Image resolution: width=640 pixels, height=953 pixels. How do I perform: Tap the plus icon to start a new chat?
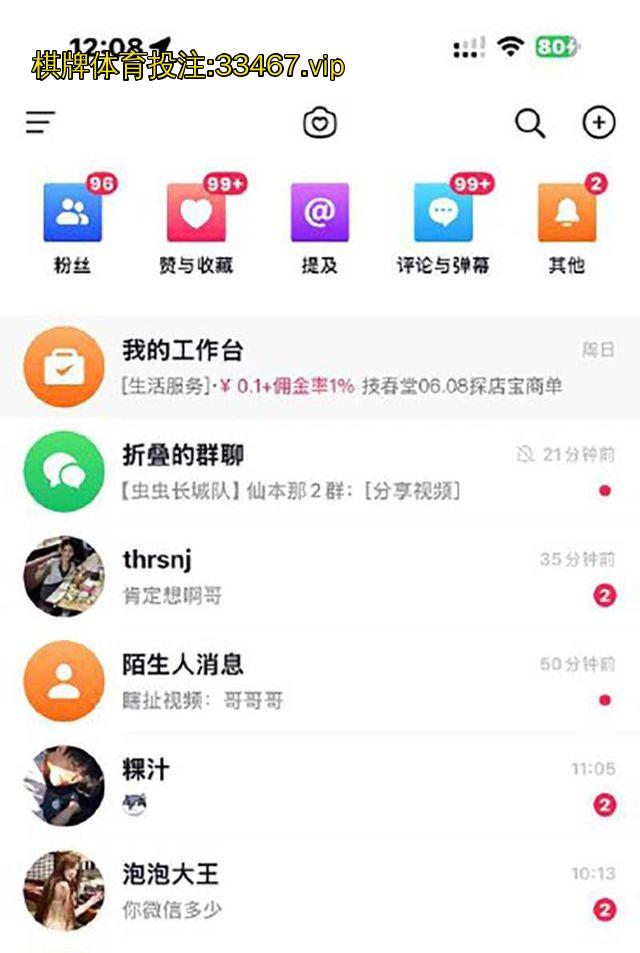coord(598,123)
